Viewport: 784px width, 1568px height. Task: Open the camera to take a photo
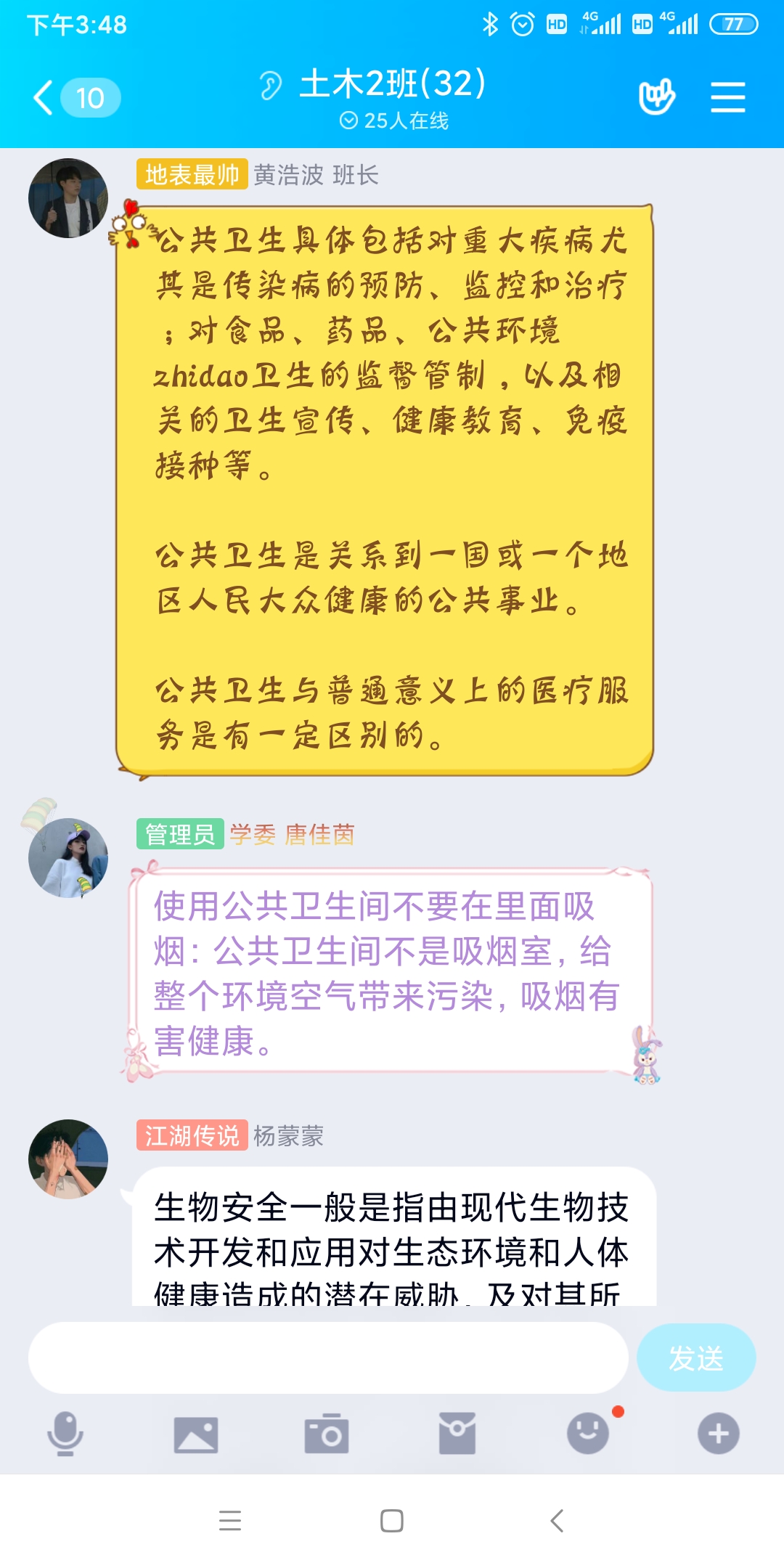[327, 1434]
